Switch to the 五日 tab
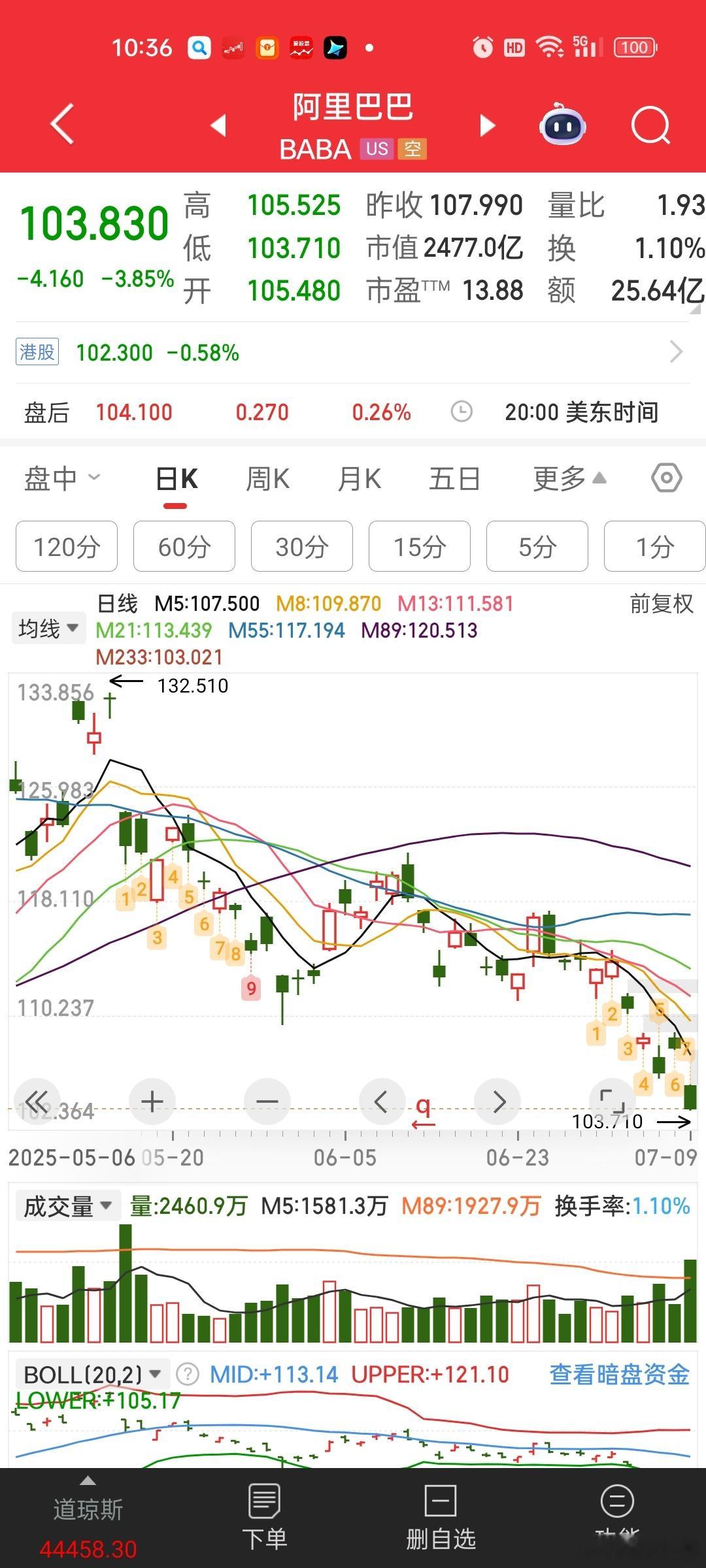This screenshot has height=1568, width=706. pos(454,479)
